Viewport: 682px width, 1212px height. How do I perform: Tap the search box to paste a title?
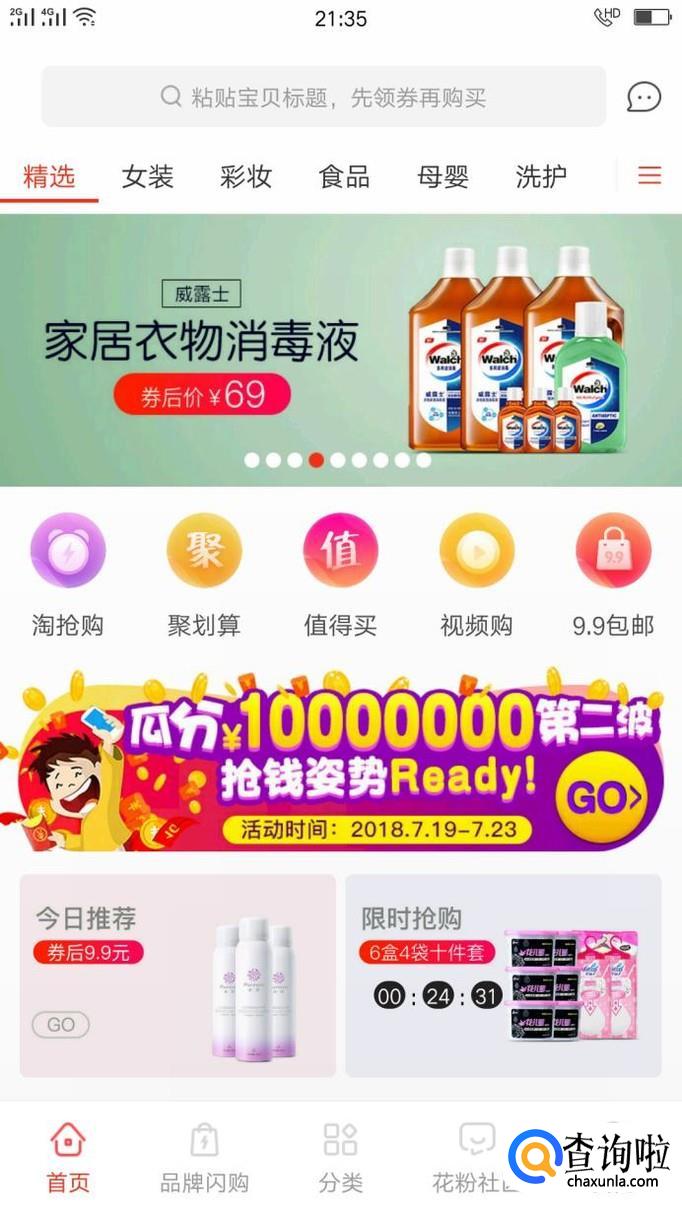(323, 97)
